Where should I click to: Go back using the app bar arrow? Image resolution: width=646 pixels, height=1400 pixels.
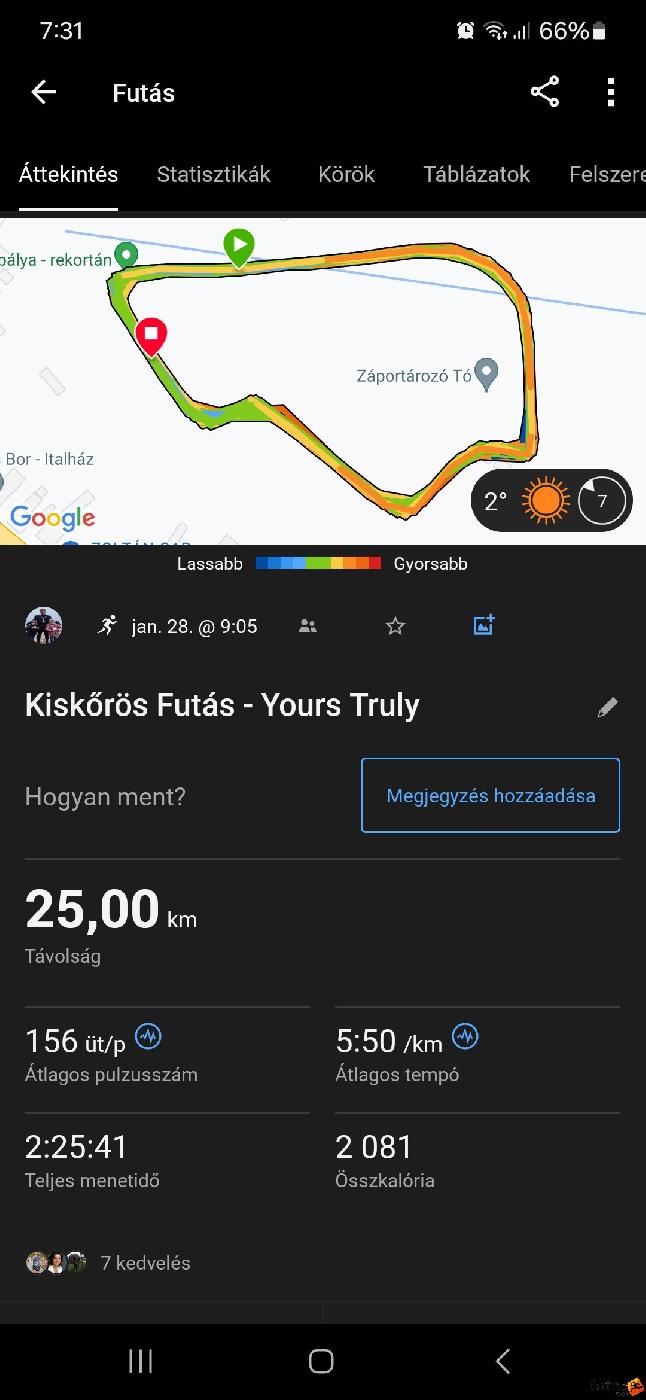pyautogui.click(x=44, y=93)
